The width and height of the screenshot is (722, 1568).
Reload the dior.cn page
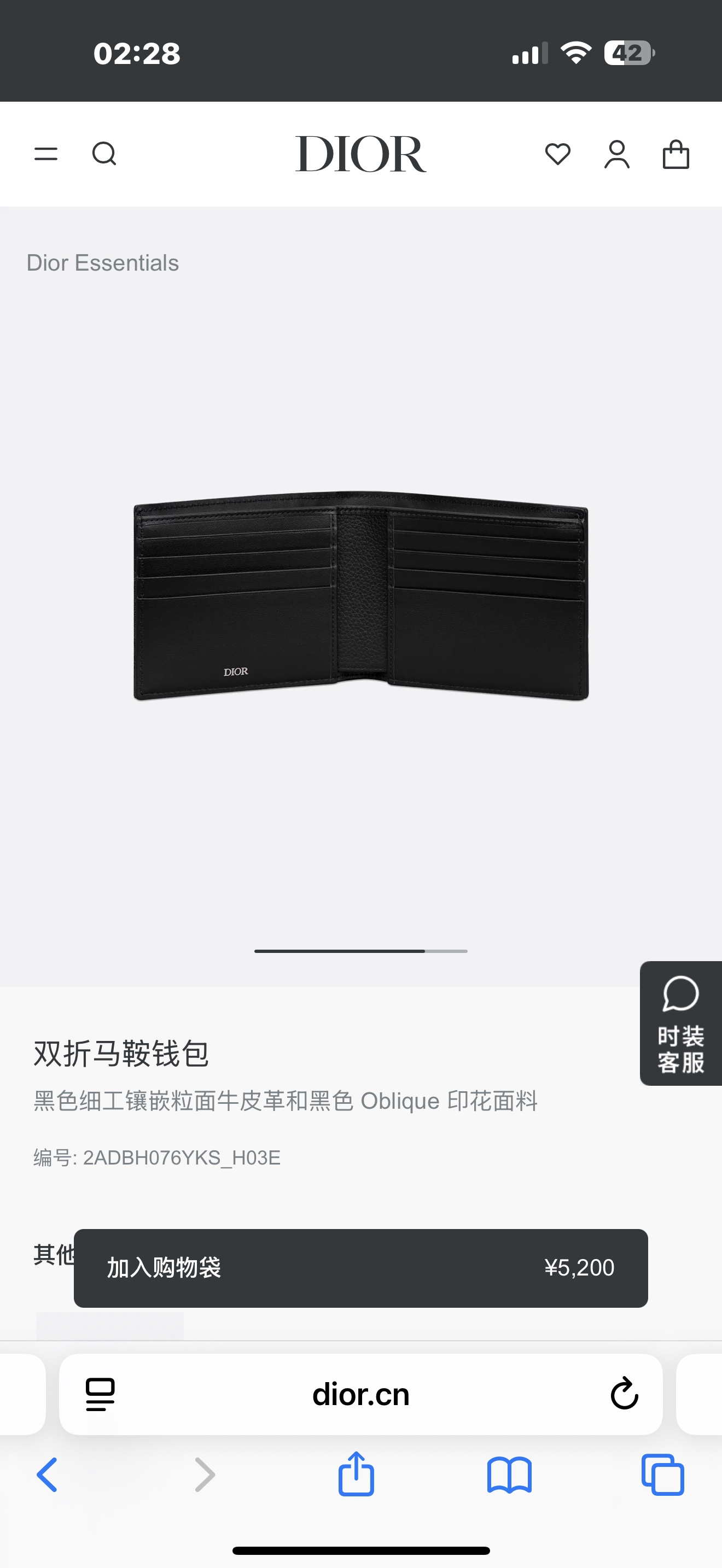[624, 1394]
